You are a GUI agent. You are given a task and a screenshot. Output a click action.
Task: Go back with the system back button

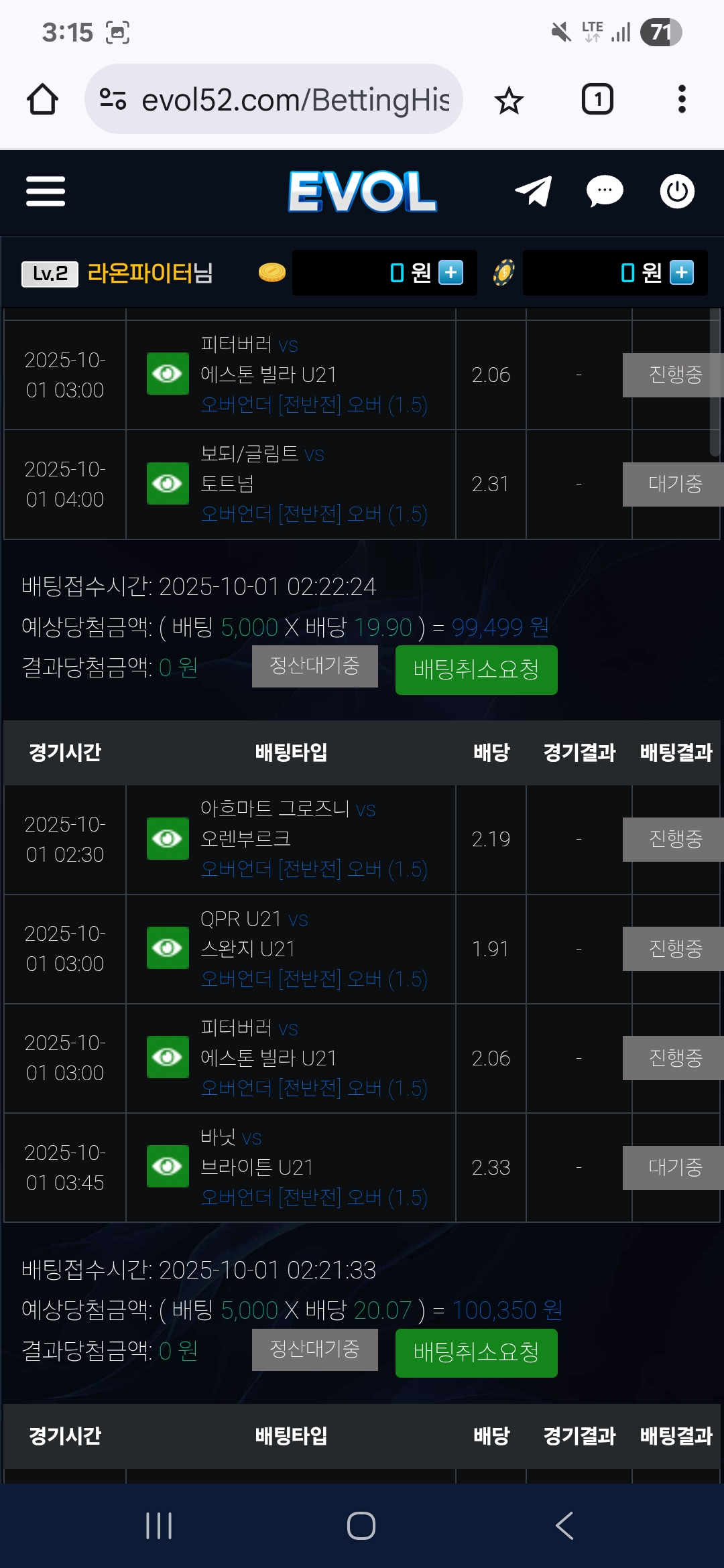(x=564, y=1526)
